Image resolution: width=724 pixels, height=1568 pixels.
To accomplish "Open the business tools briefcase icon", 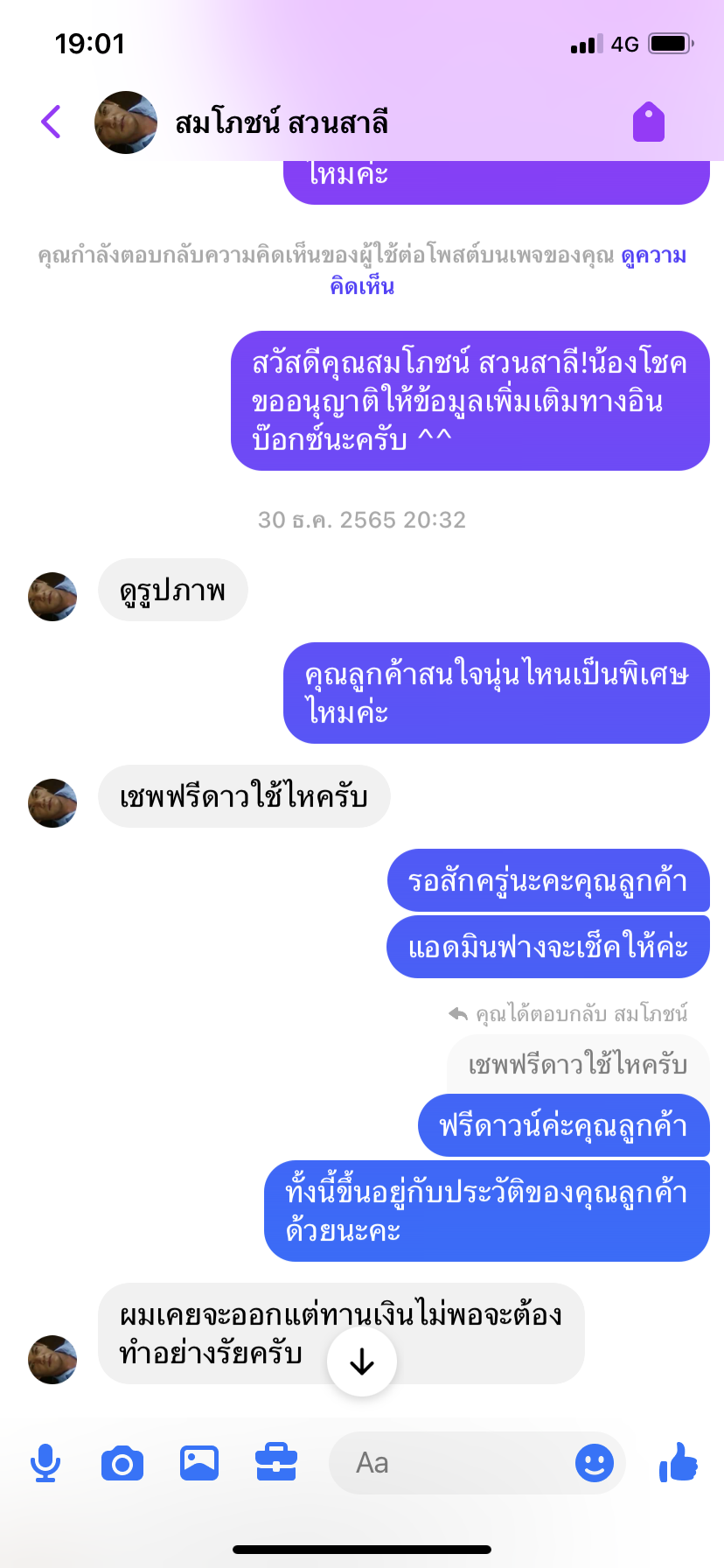I will (x=276, y=1462).
